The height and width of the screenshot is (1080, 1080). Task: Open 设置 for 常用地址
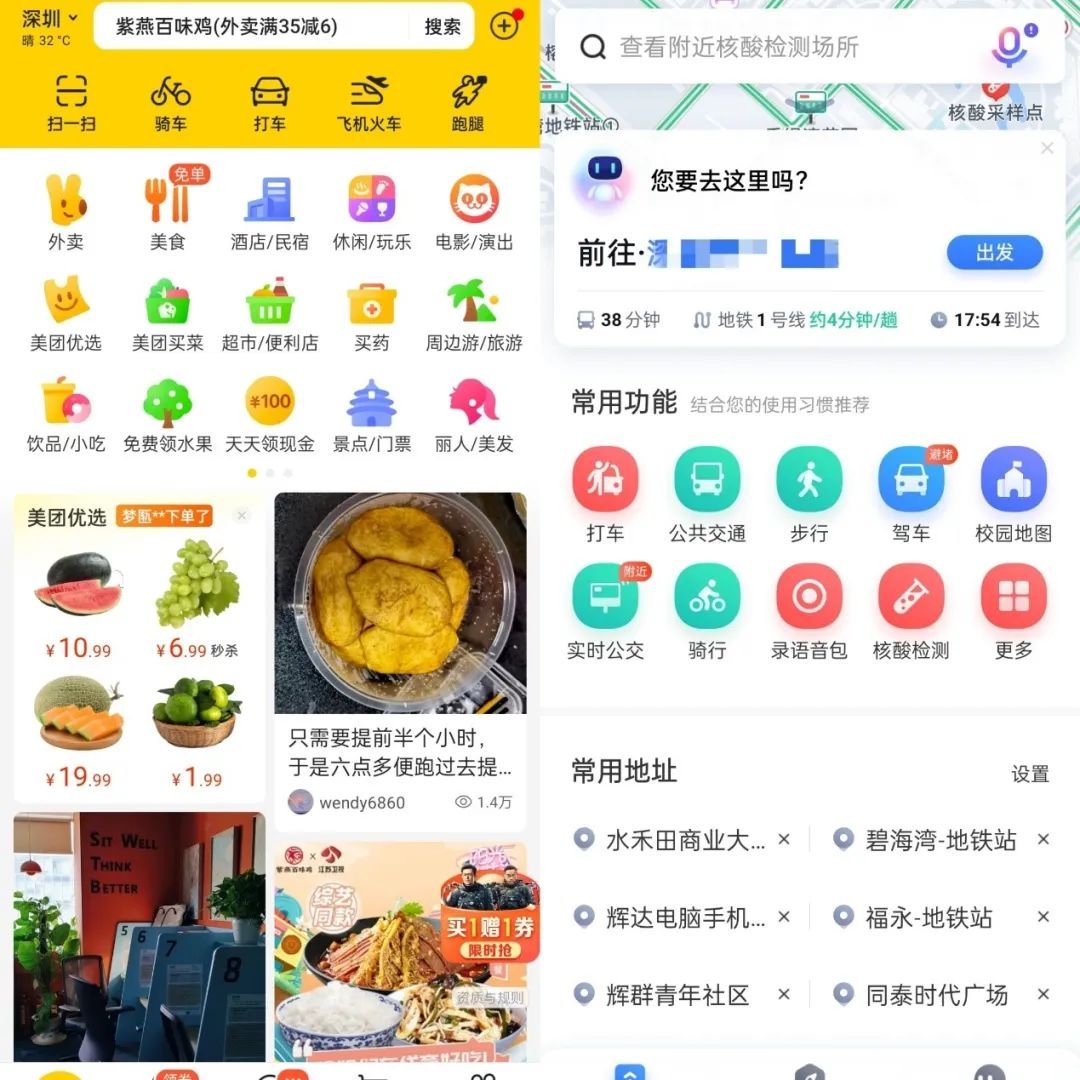pos(1030,773)
